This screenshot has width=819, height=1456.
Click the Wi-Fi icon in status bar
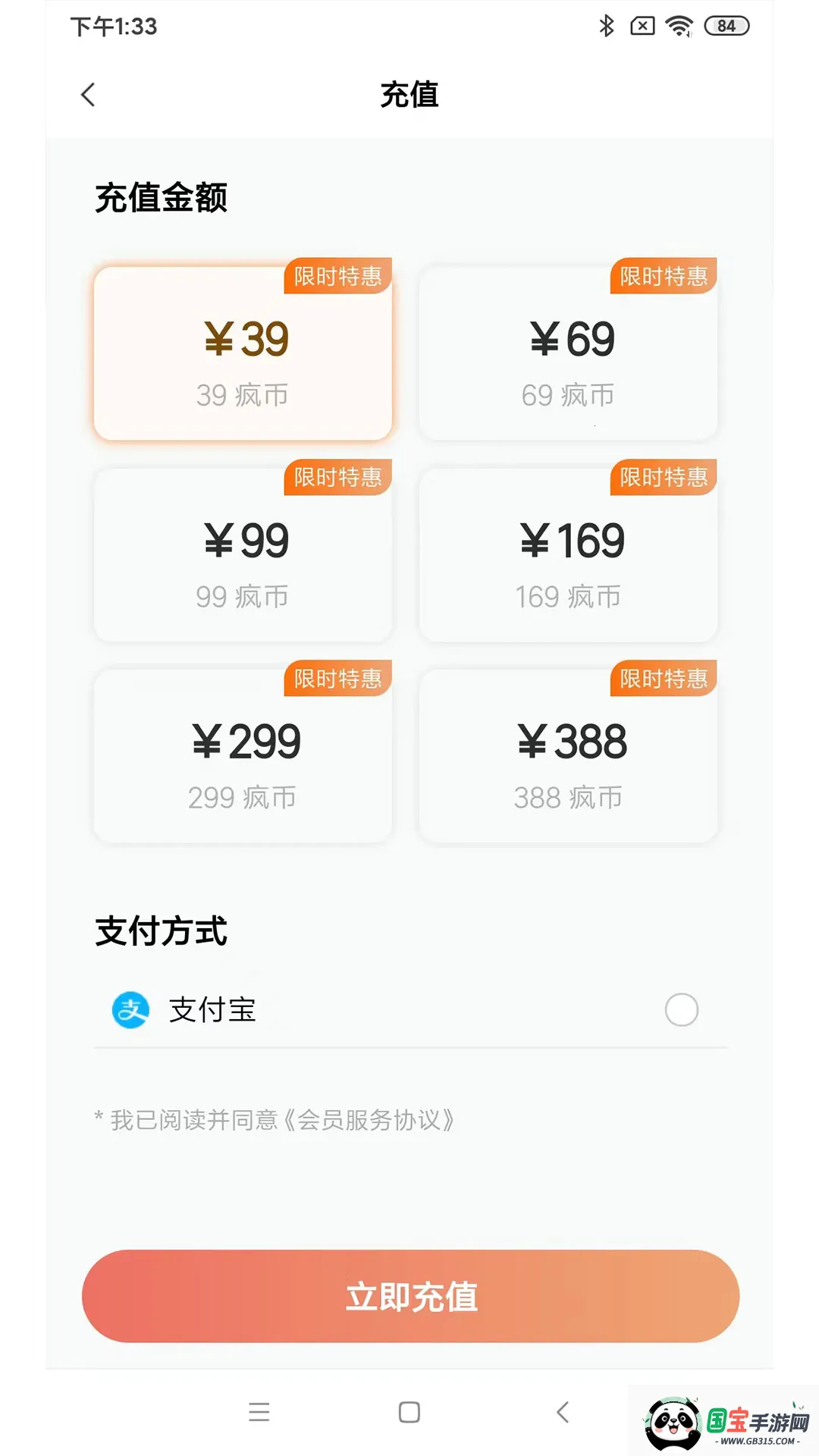679,25
